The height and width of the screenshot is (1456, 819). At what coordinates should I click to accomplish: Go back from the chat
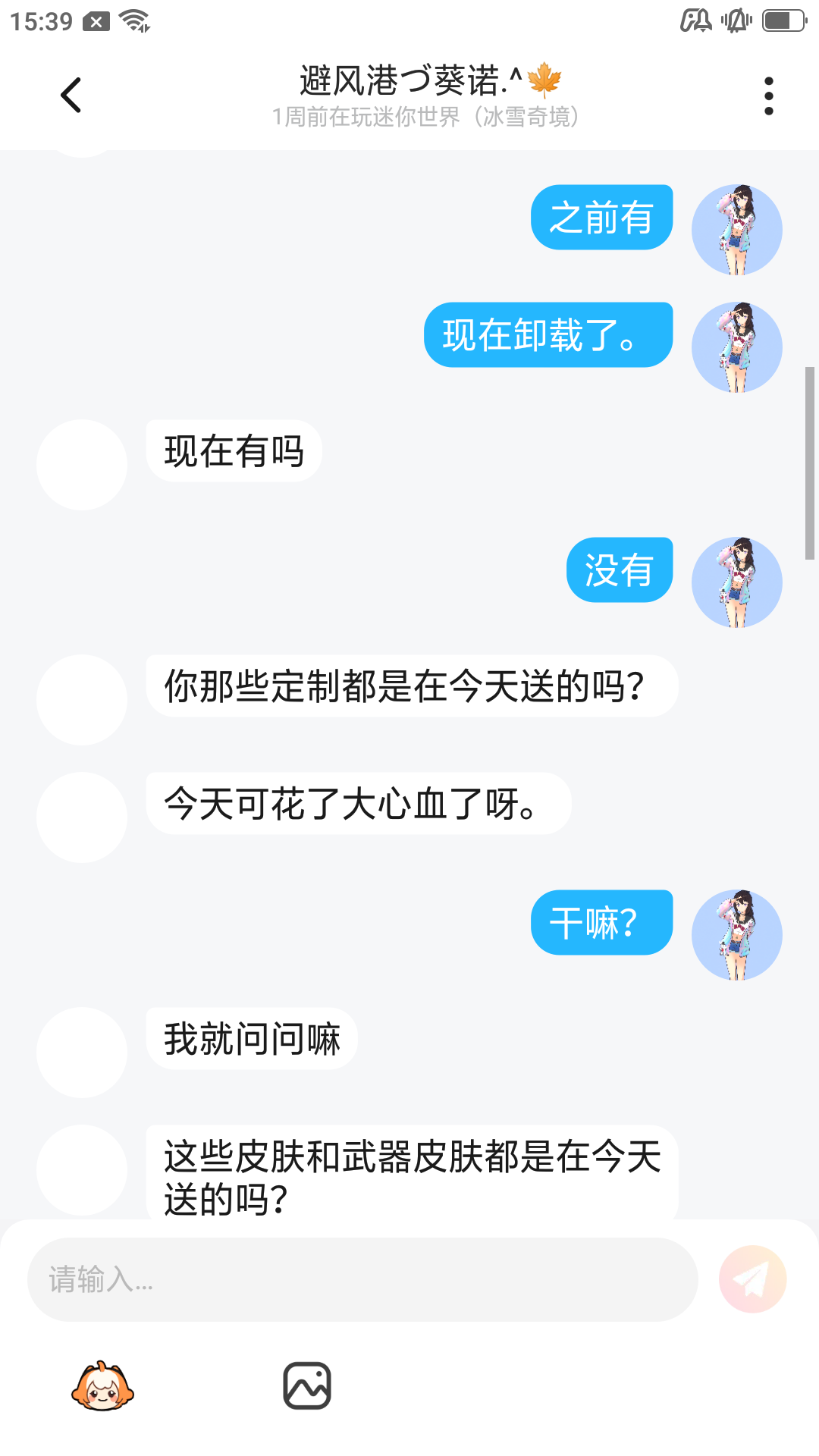[x=71, y=96]
